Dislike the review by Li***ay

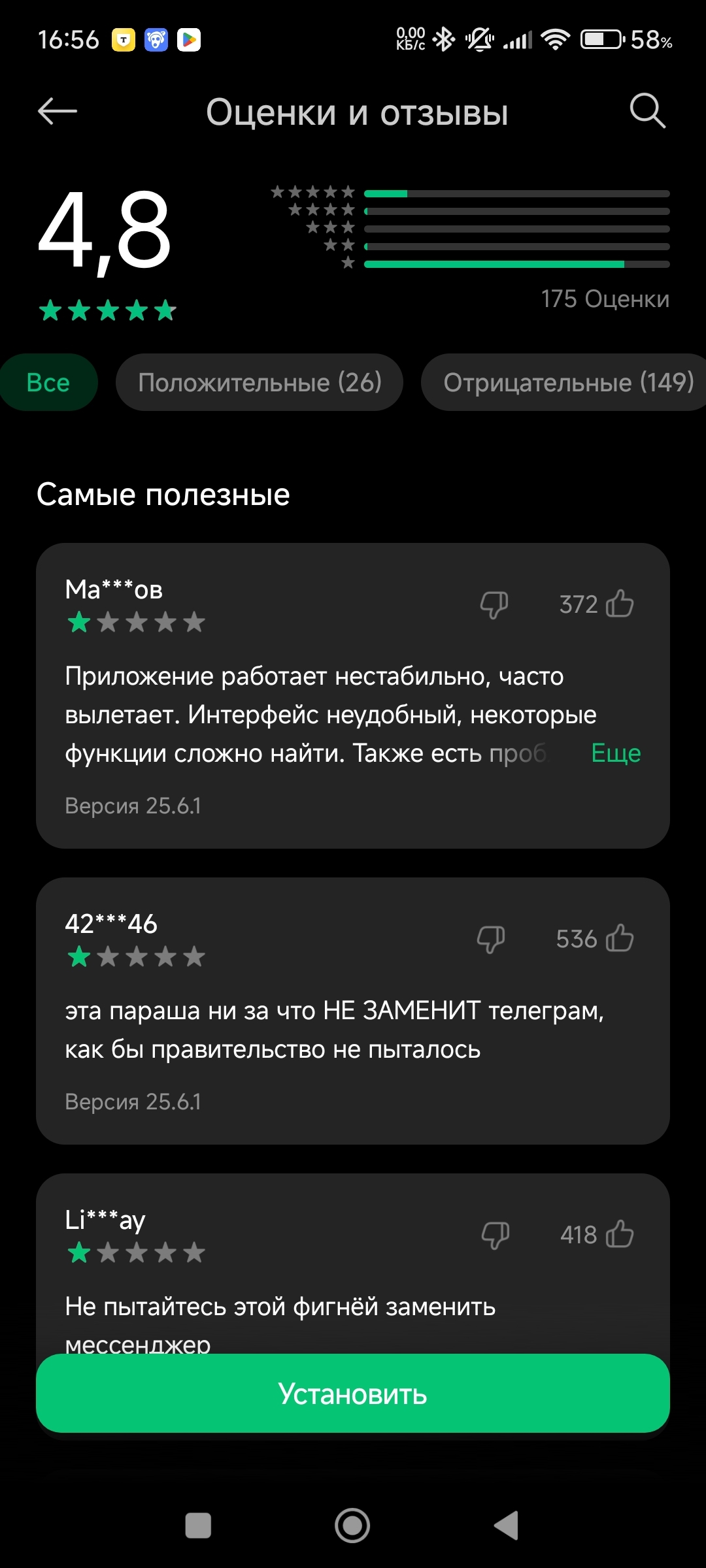[495, 1235]
